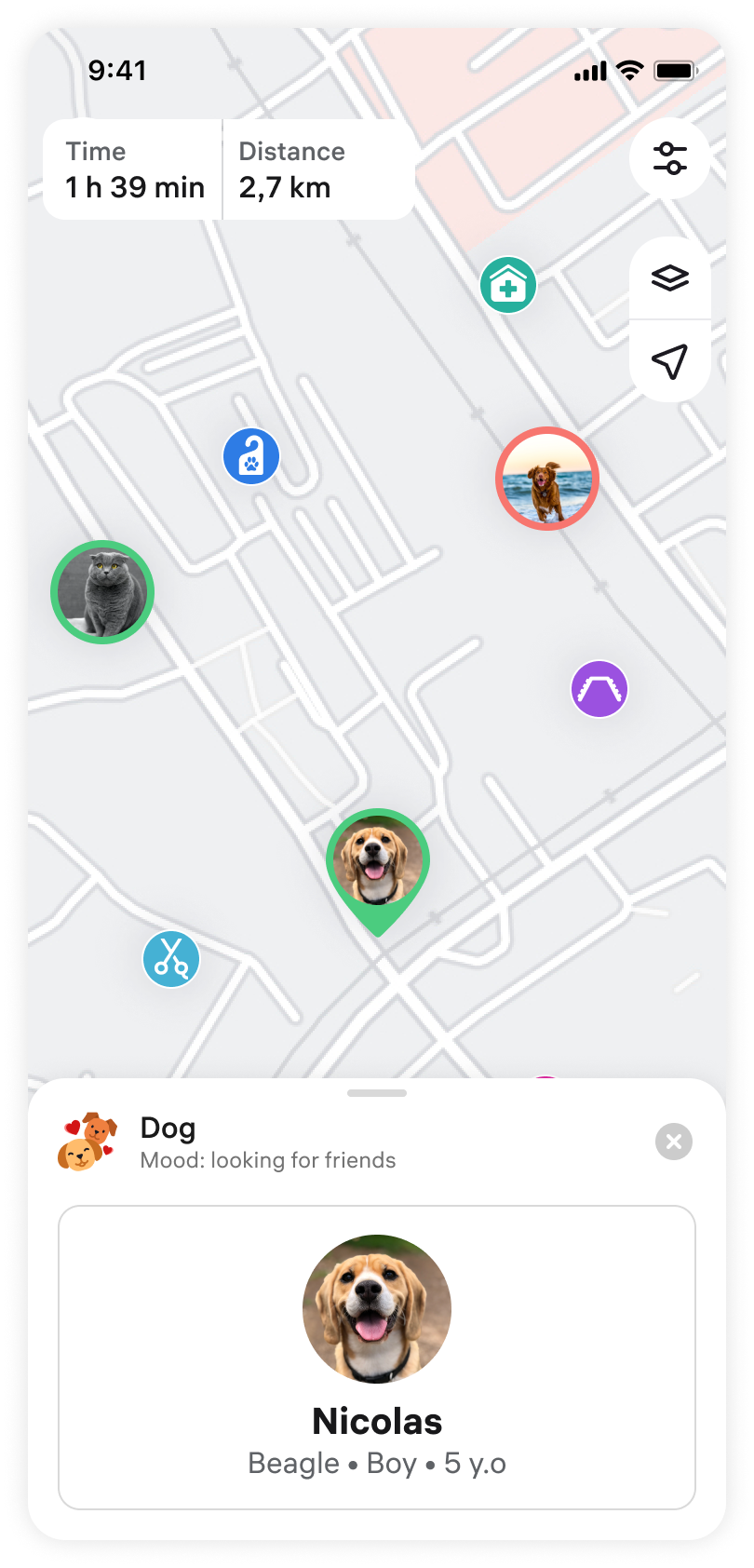Center map on my location
754x1568 pixels.
click(x=669, y=361)
